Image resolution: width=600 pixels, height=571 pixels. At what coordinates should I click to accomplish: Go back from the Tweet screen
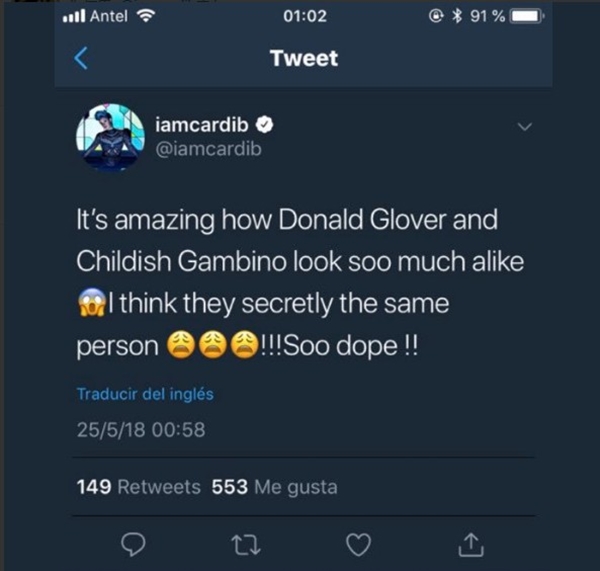pos(82,59)
